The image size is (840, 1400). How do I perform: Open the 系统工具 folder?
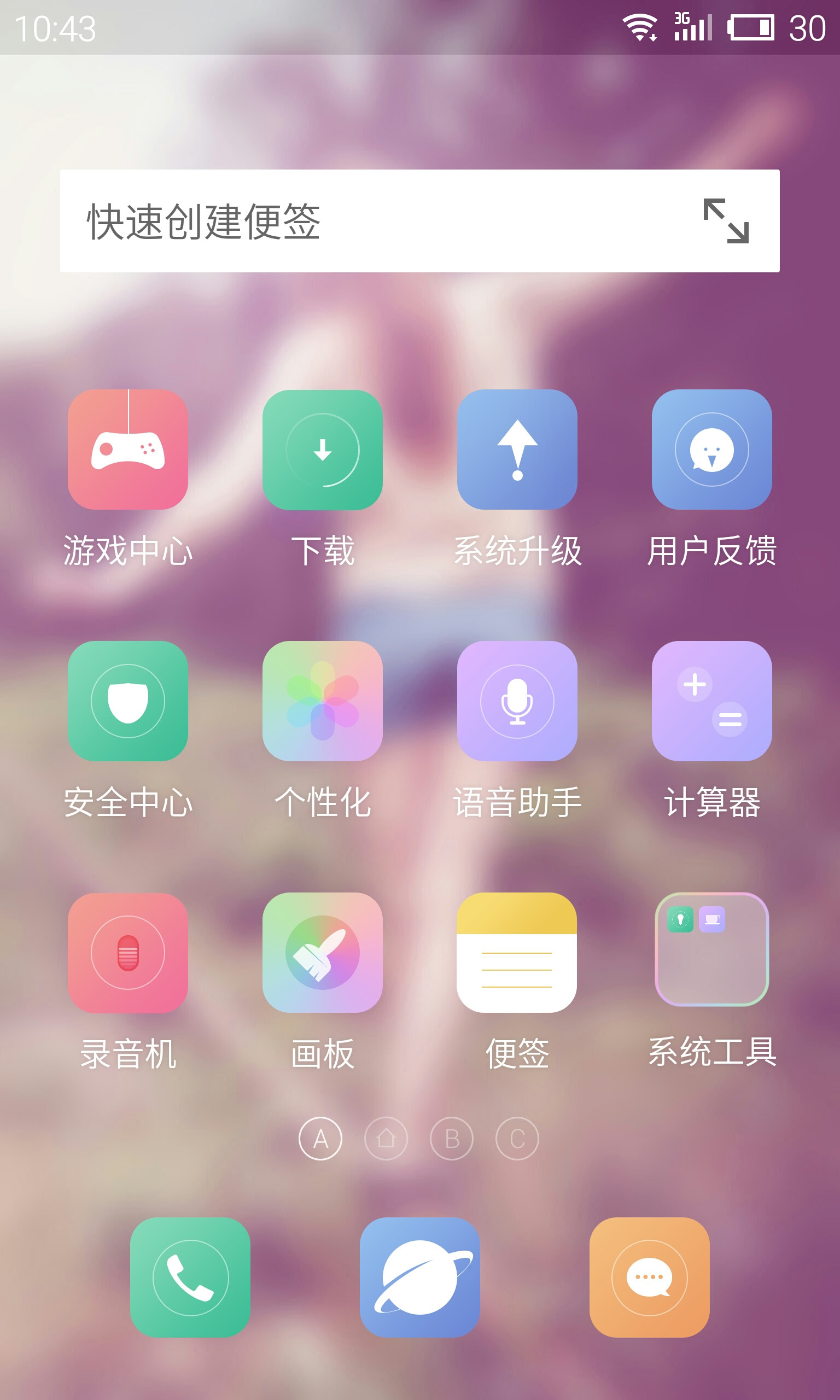711,949
